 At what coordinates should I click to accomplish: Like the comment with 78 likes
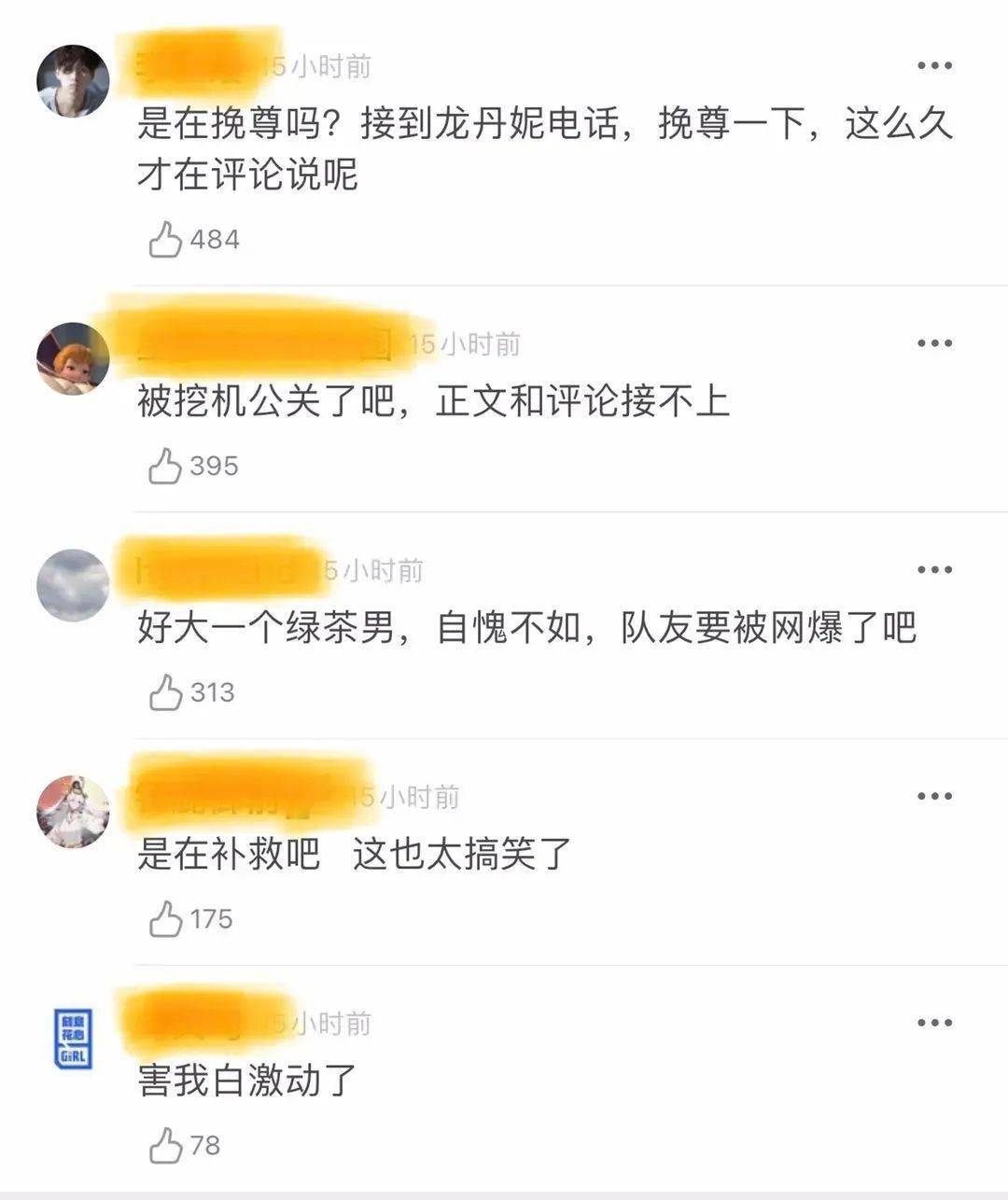pos(166,1145)
